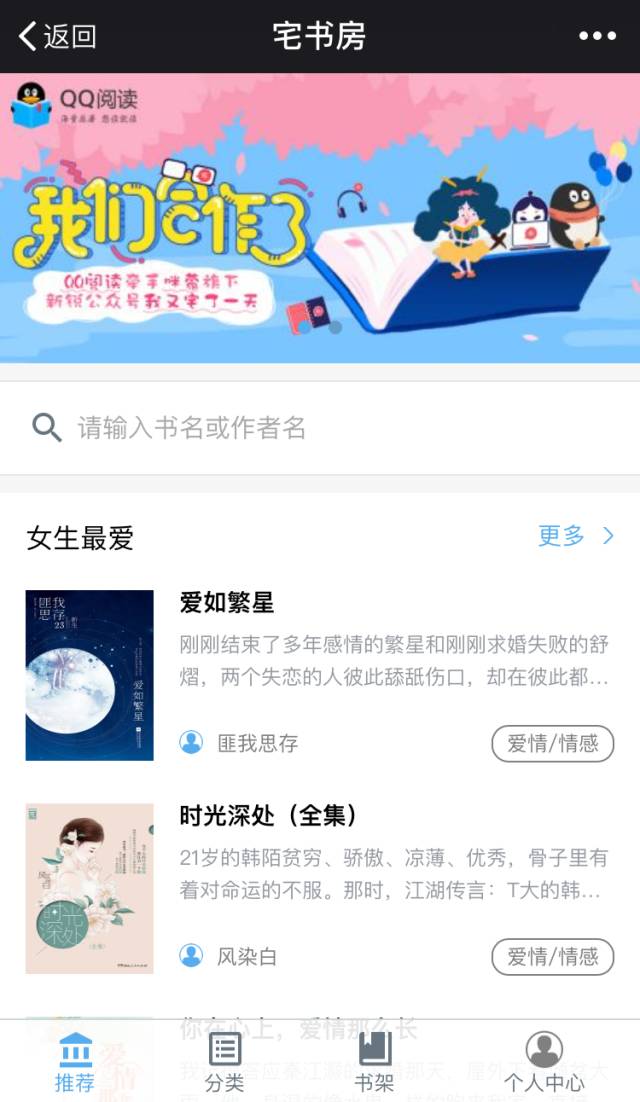The image size is (640, 1102).
Task: Switch to the 书架 tab
Action: (x=374, y=1062)
